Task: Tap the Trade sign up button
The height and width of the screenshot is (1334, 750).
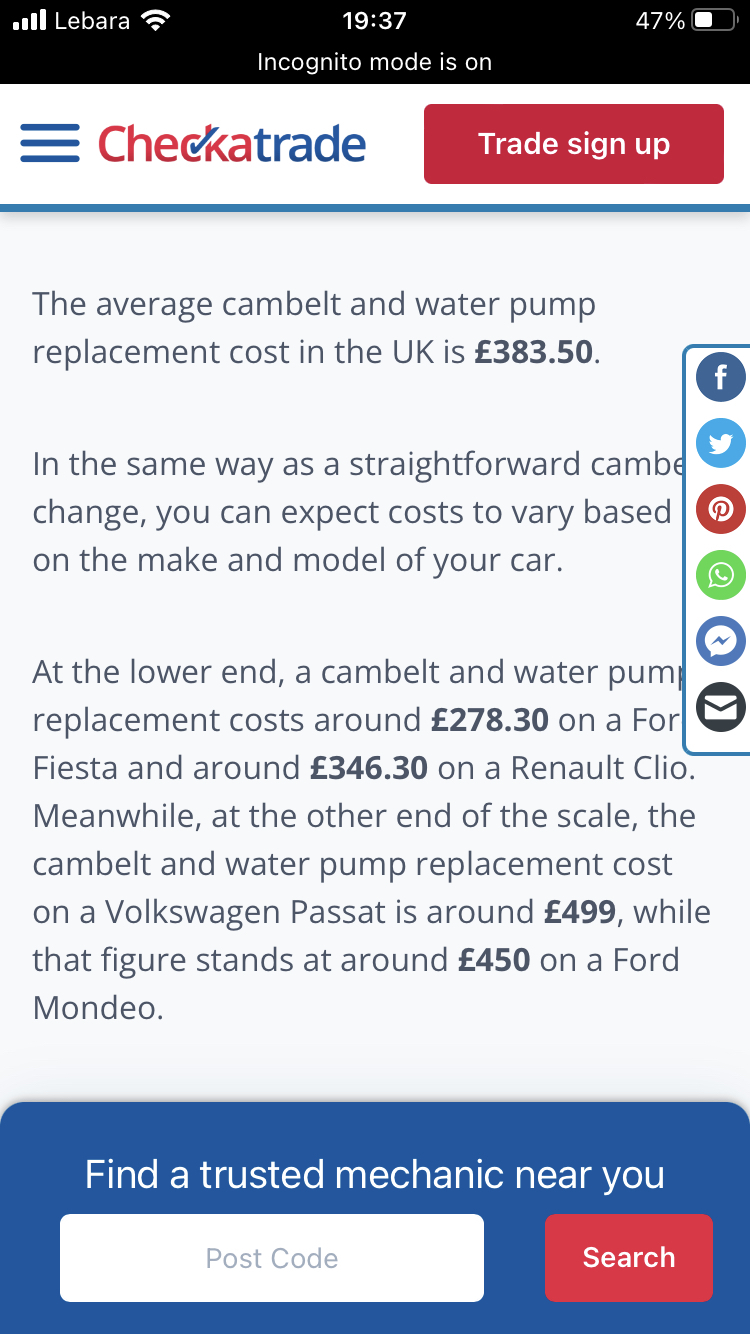Action: click(574, 144)
